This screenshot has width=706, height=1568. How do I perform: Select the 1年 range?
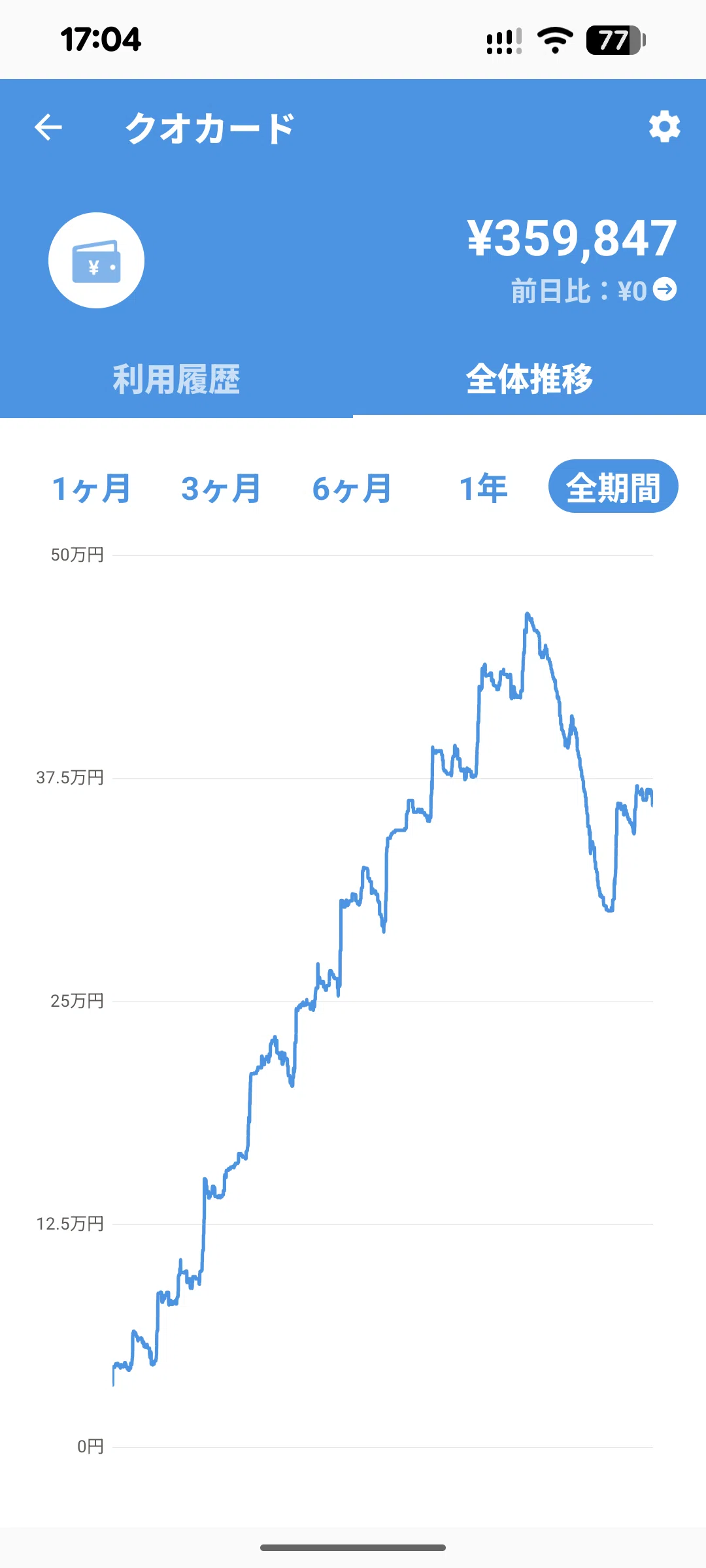click(483, 488)
